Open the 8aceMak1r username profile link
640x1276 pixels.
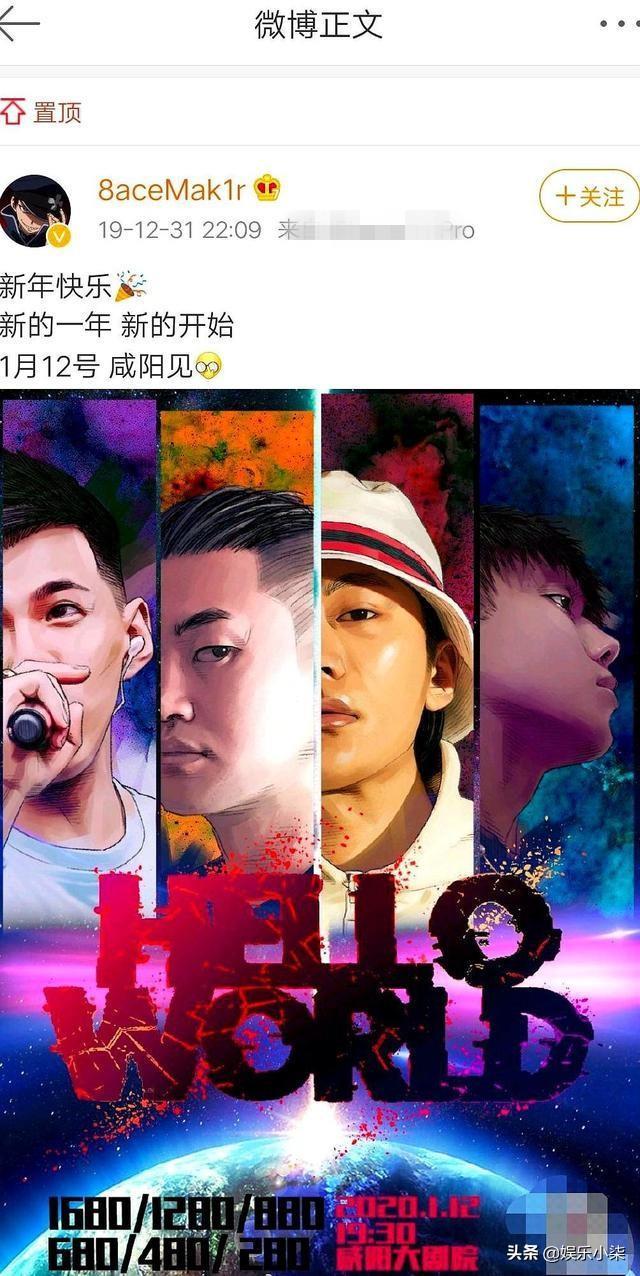click(171, 190)
